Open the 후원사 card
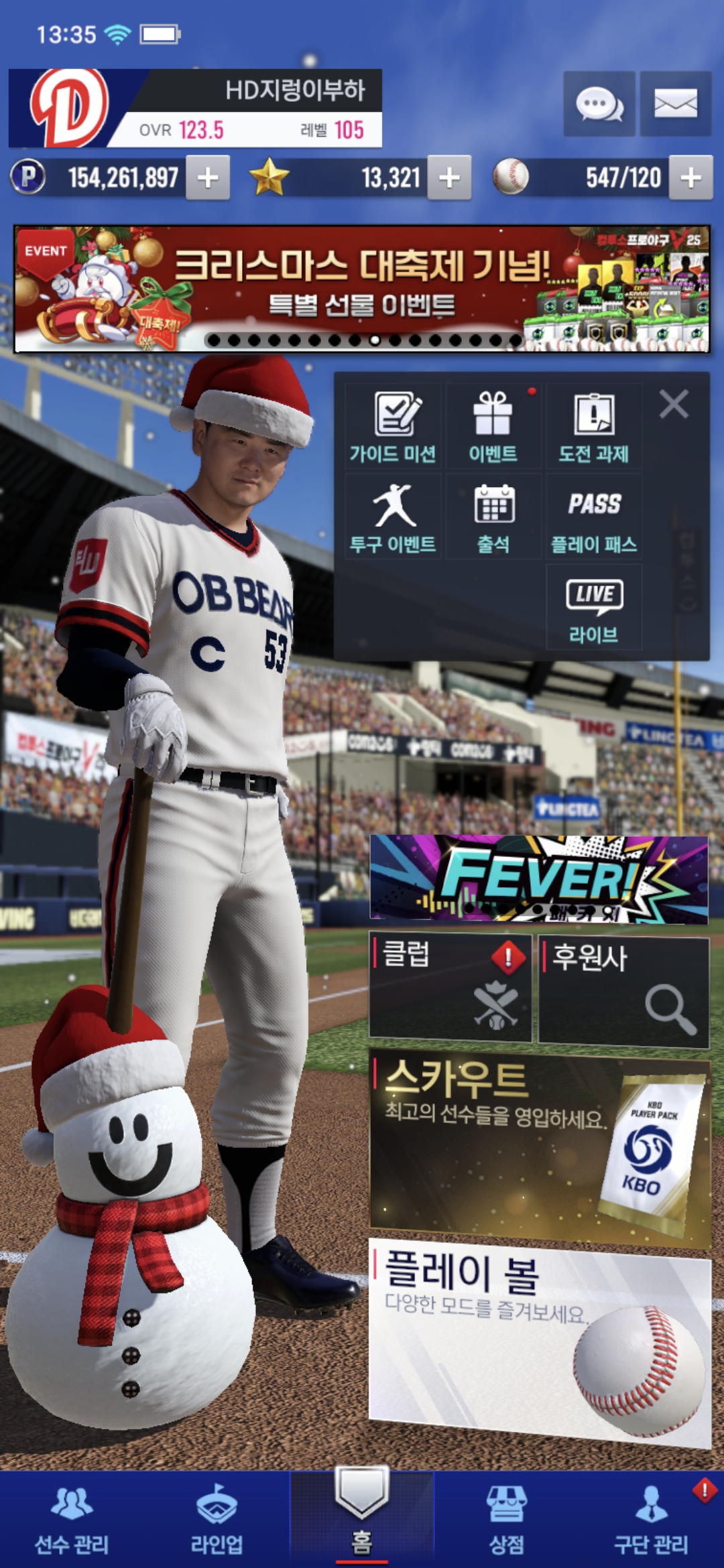Viewport: 724px width, 1568px height. (x=623, y=992)
